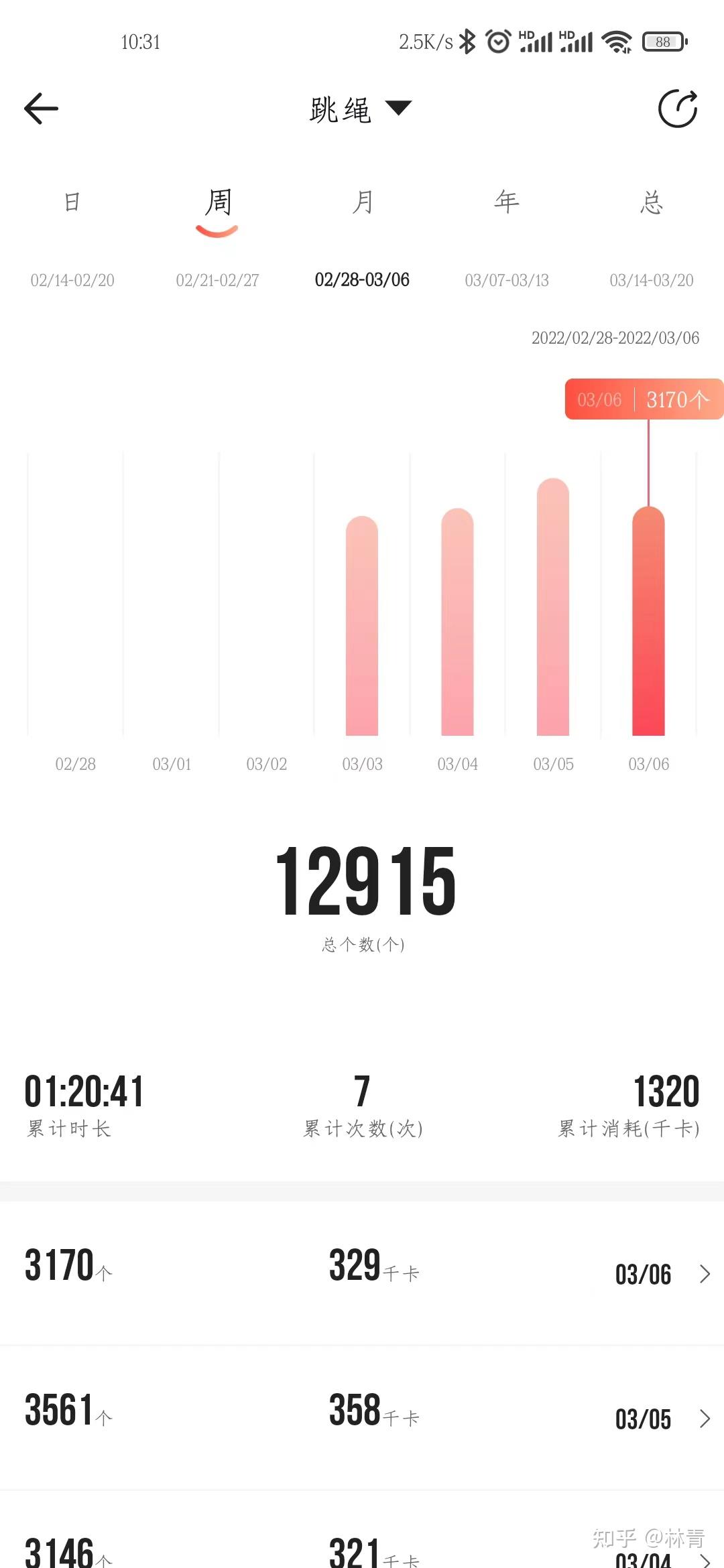Switch to the 总 tab

(652, 202)
